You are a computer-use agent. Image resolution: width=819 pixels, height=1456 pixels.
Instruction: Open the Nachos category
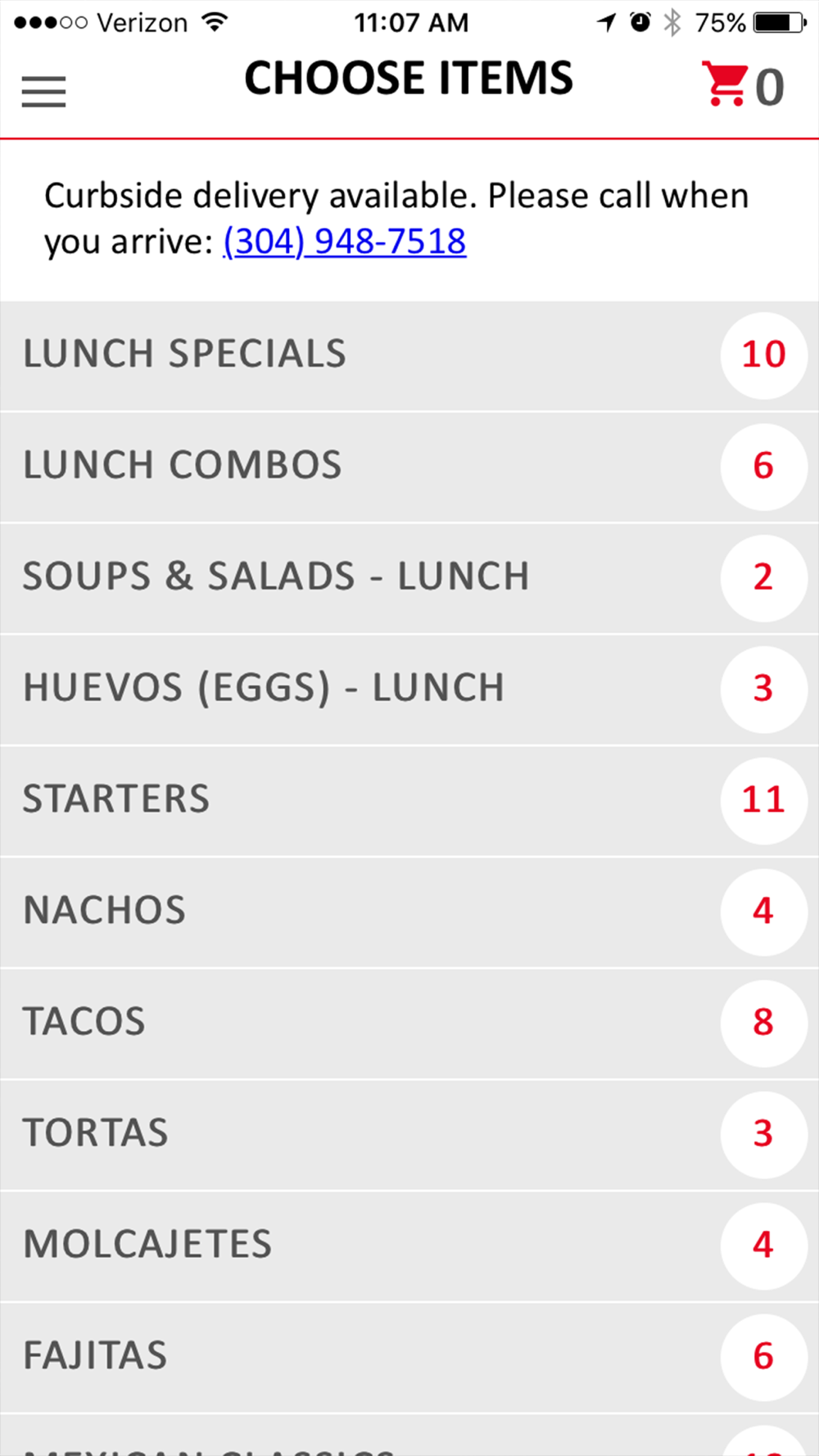coord(409,912)
